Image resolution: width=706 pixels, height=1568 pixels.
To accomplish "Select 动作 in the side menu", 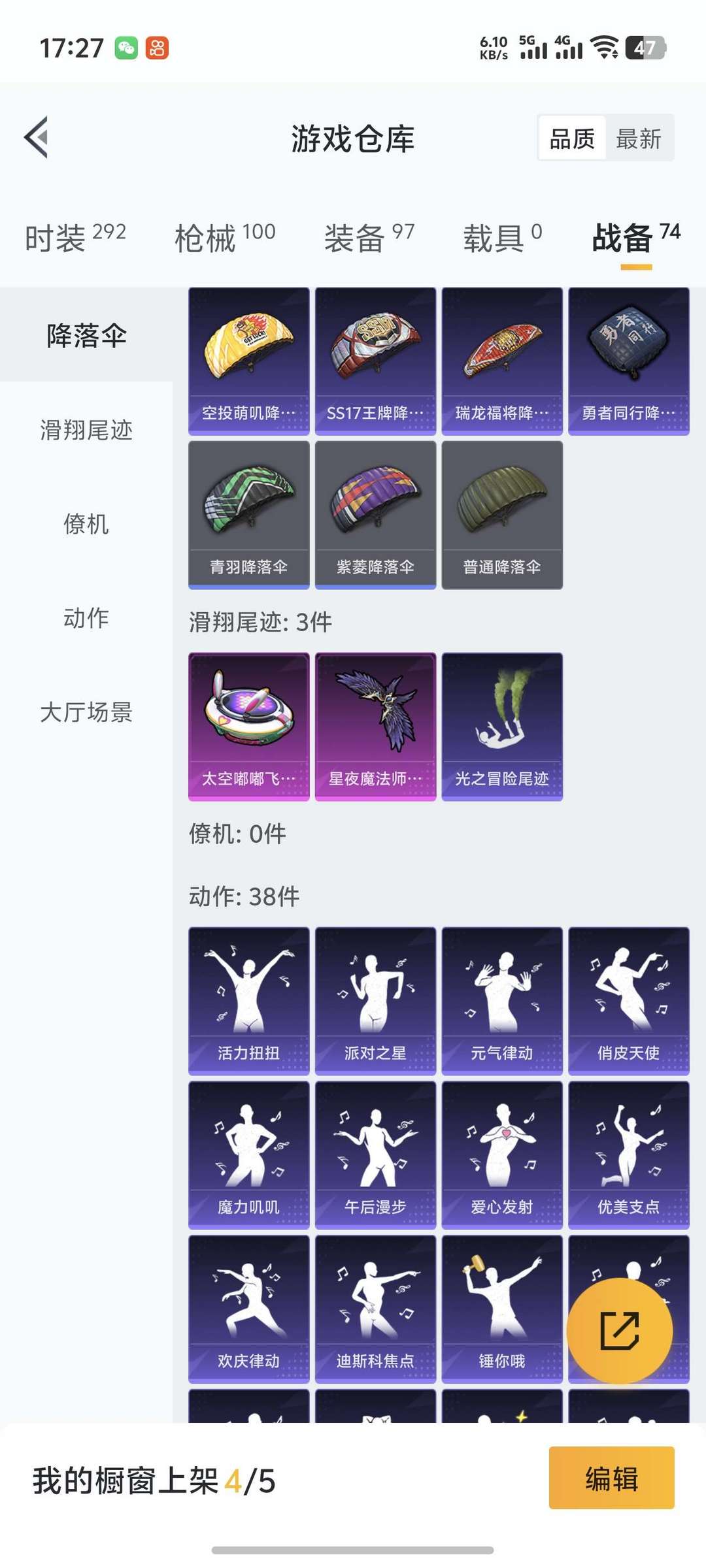I will (86, 618).
